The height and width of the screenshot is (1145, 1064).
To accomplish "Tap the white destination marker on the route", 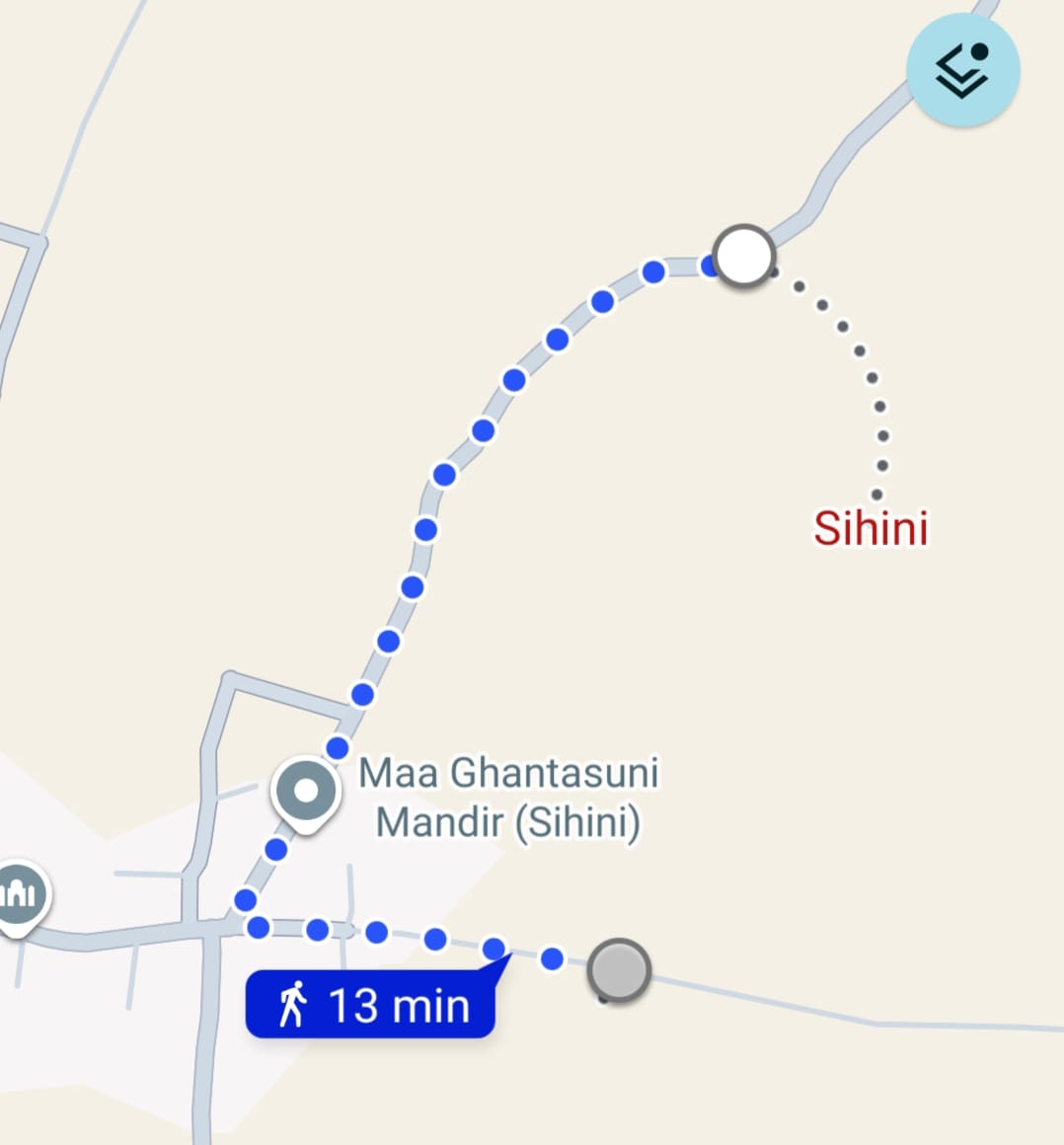I will click(743, 256).
